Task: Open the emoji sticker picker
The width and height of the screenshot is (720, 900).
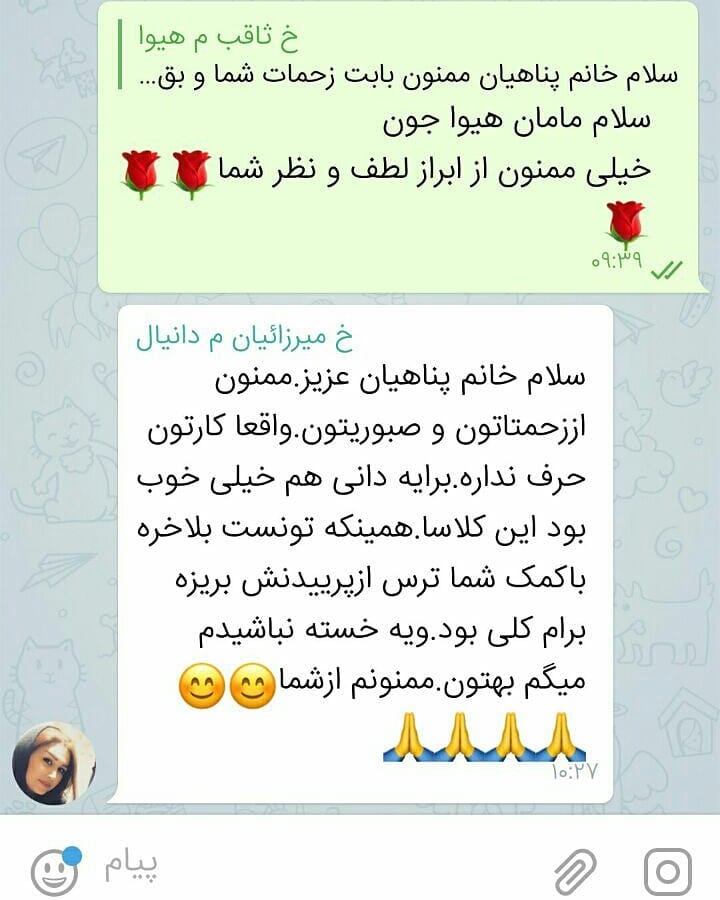Action: click(54, 870)
